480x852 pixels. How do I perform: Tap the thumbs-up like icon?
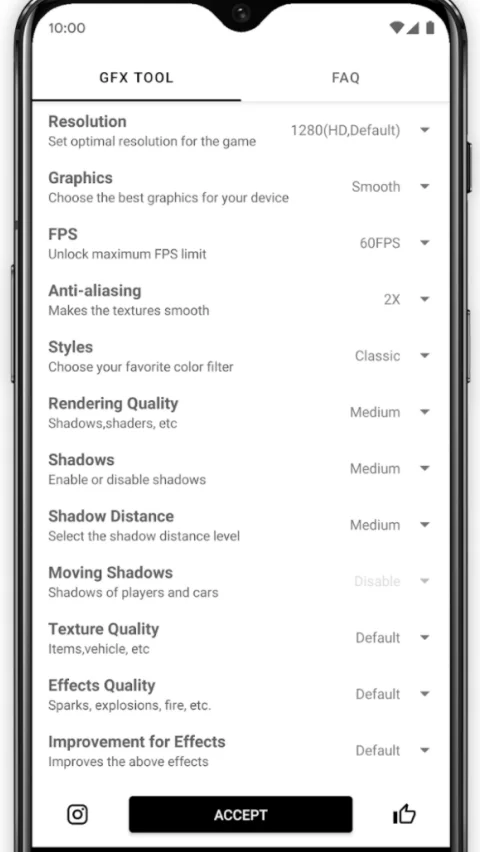404,815
